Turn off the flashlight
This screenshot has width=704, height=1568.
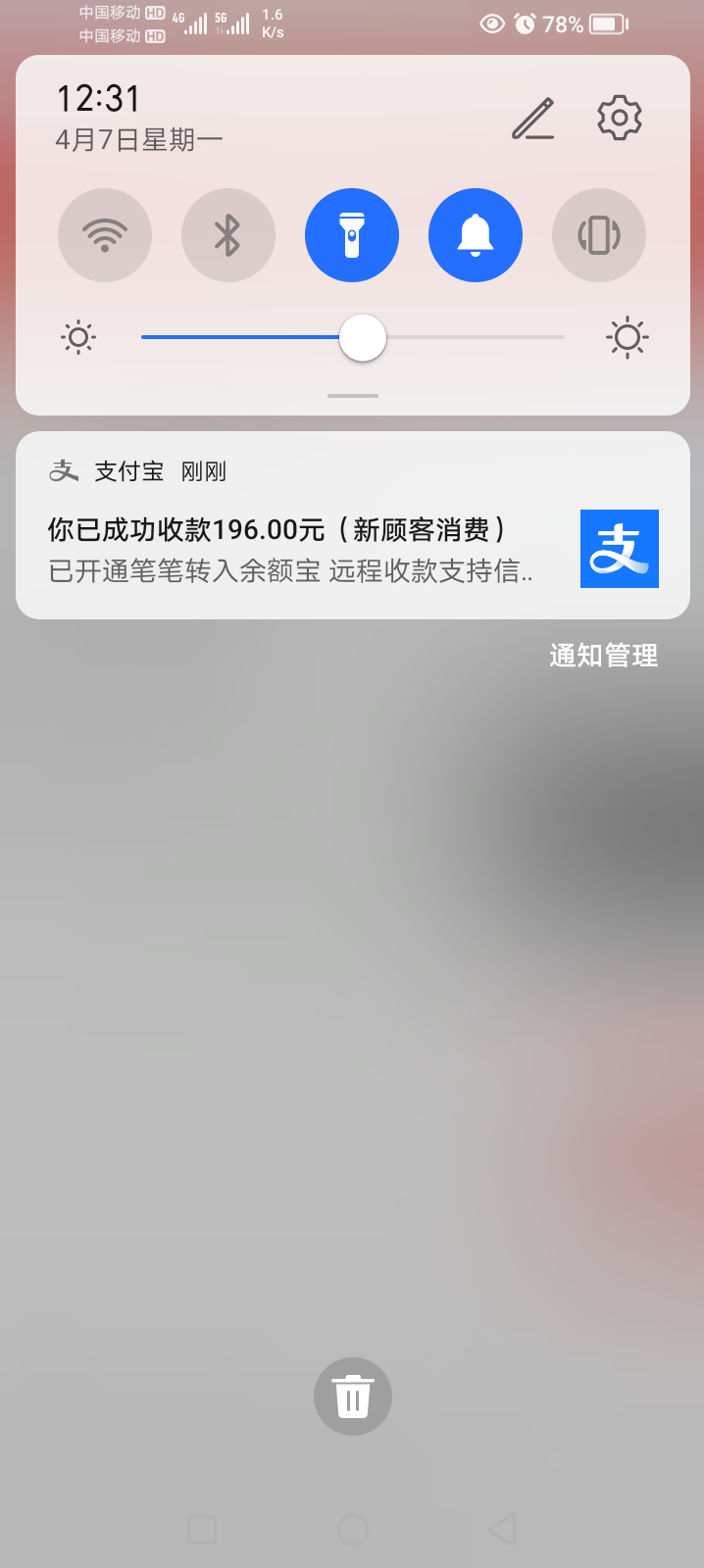pyautogui.click(x=352, y=235)
